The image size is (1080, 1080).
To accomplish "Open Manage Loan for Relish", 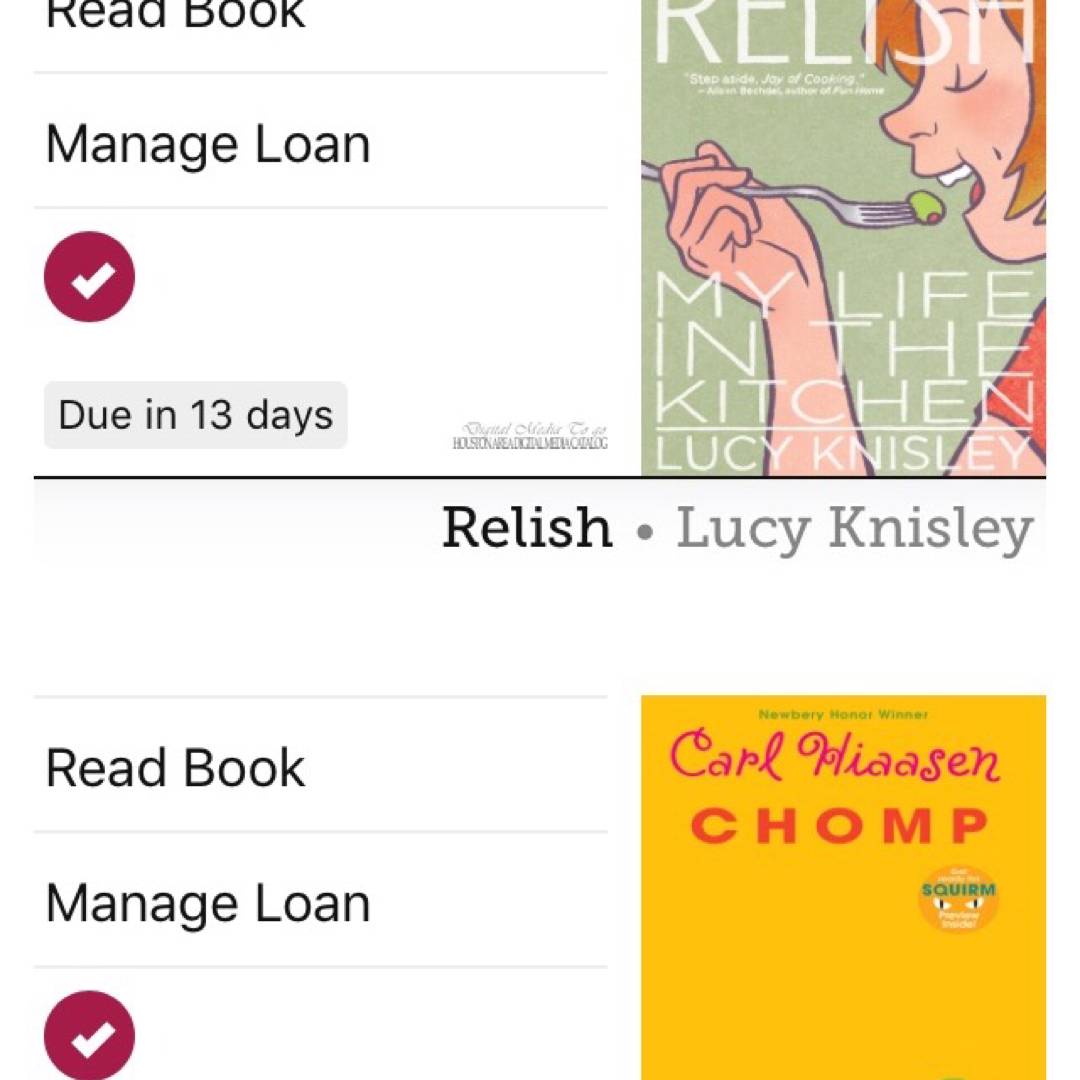I will click(208, 144).
